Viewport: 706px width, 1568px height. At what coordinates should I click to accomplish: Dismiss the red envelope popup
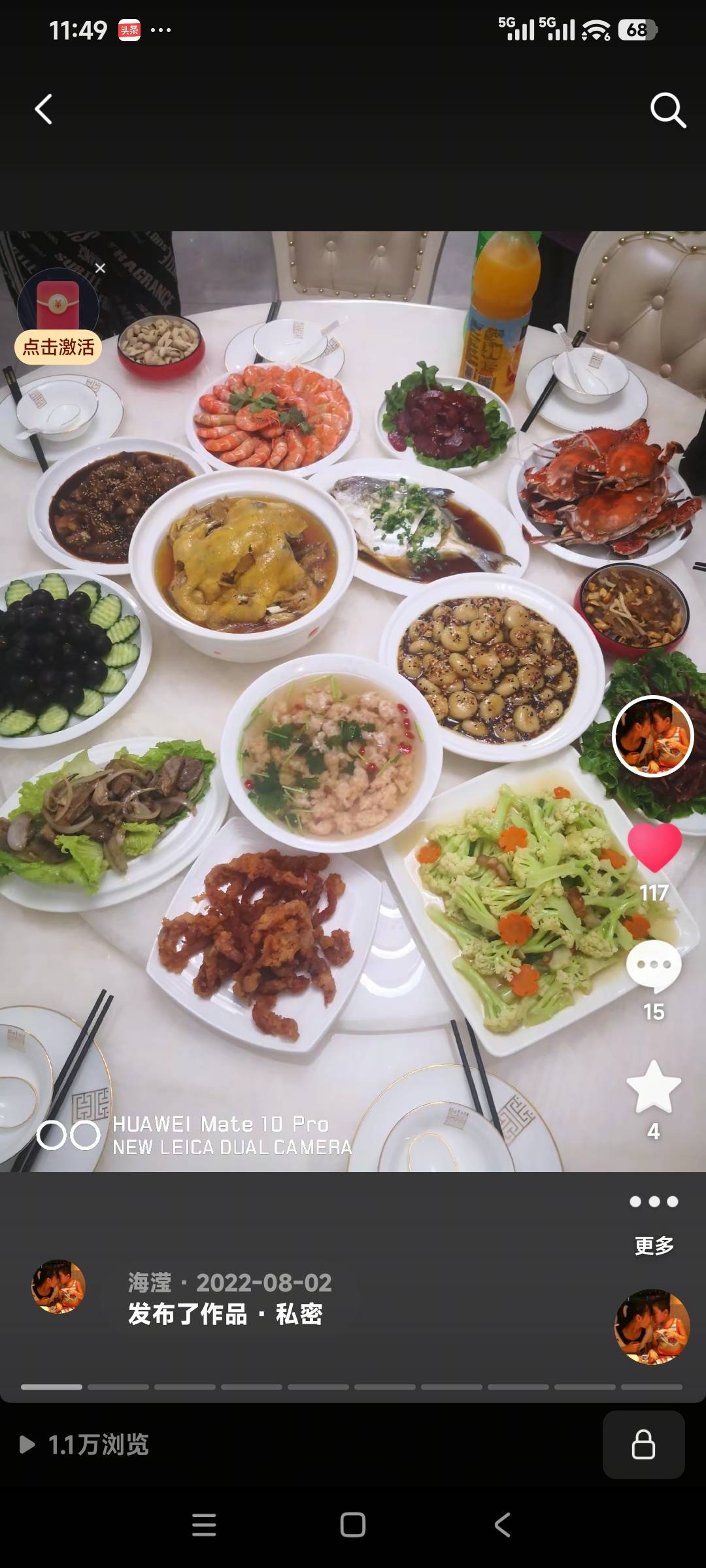100,268
